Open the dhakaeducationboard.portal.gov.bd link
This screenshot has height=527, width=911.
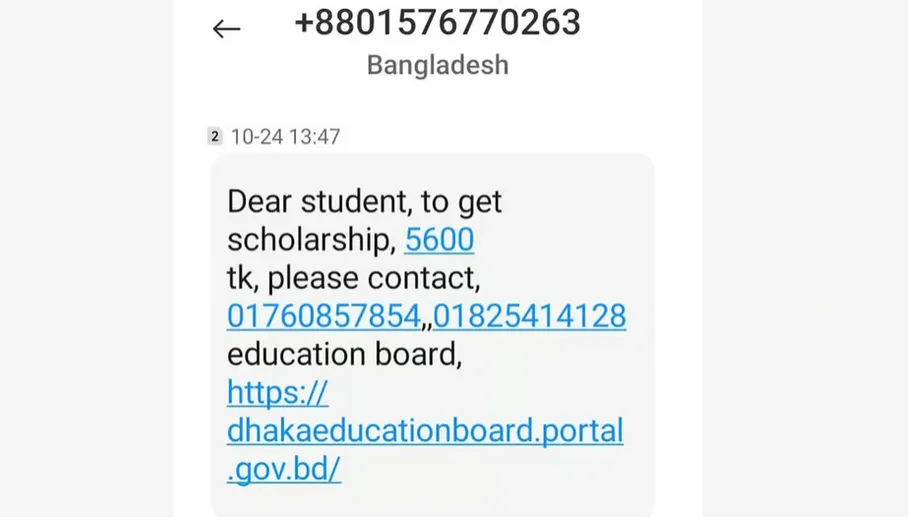[x=424, y=431]
